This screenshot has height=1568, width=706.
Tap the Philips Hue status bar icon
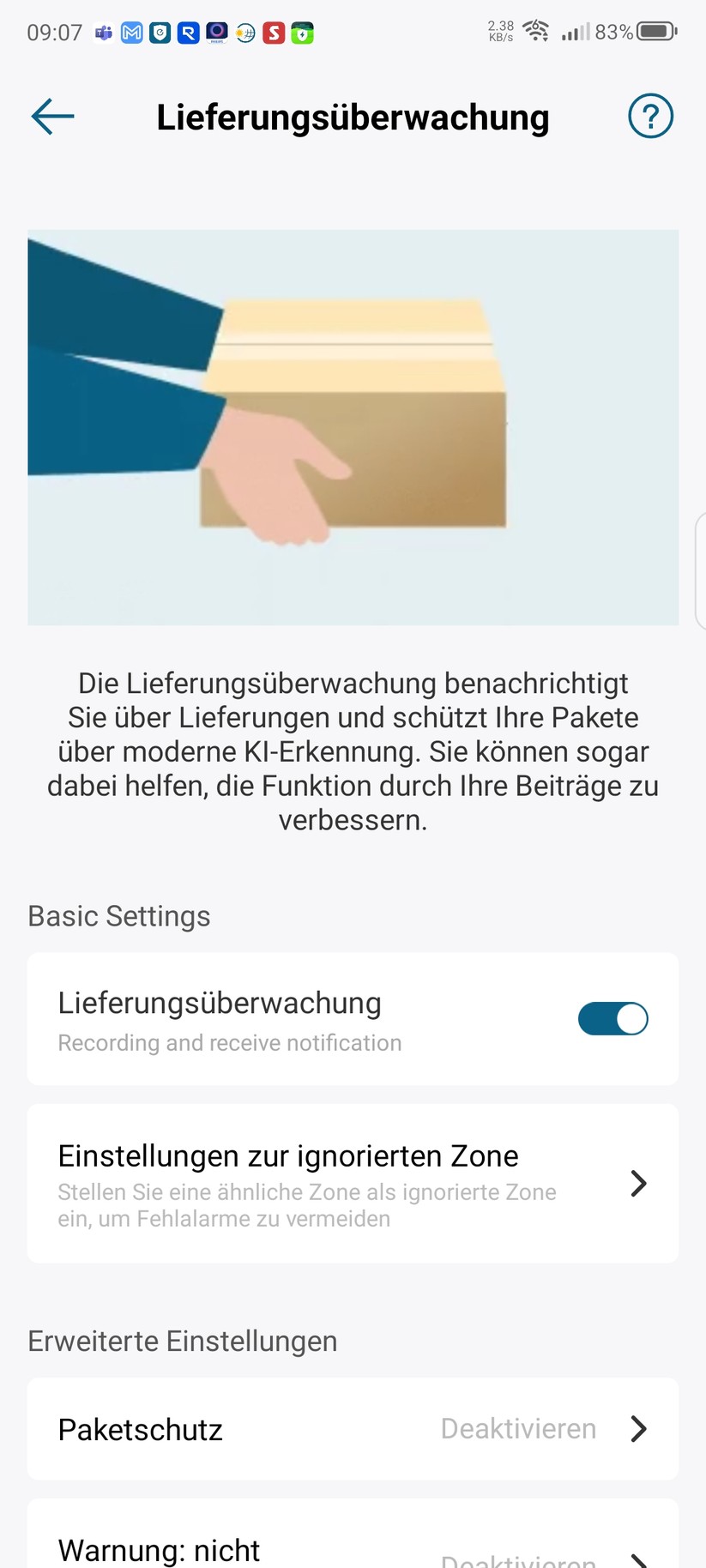(x=217, y=33)
